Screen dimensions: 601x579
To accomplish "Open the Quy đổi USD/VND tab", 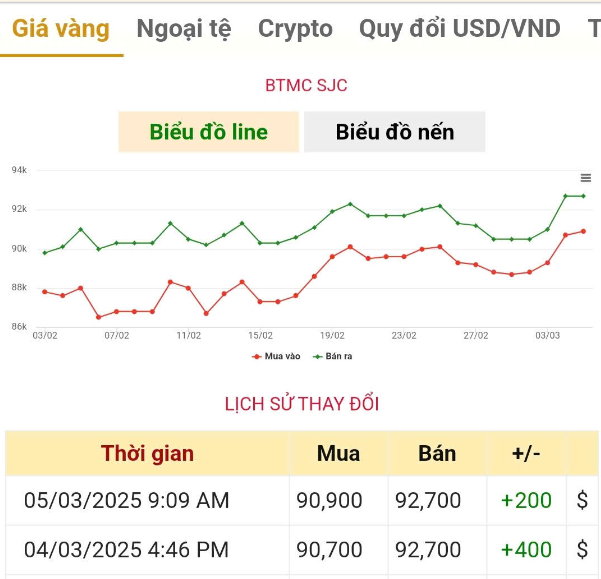I will [460, 29].
